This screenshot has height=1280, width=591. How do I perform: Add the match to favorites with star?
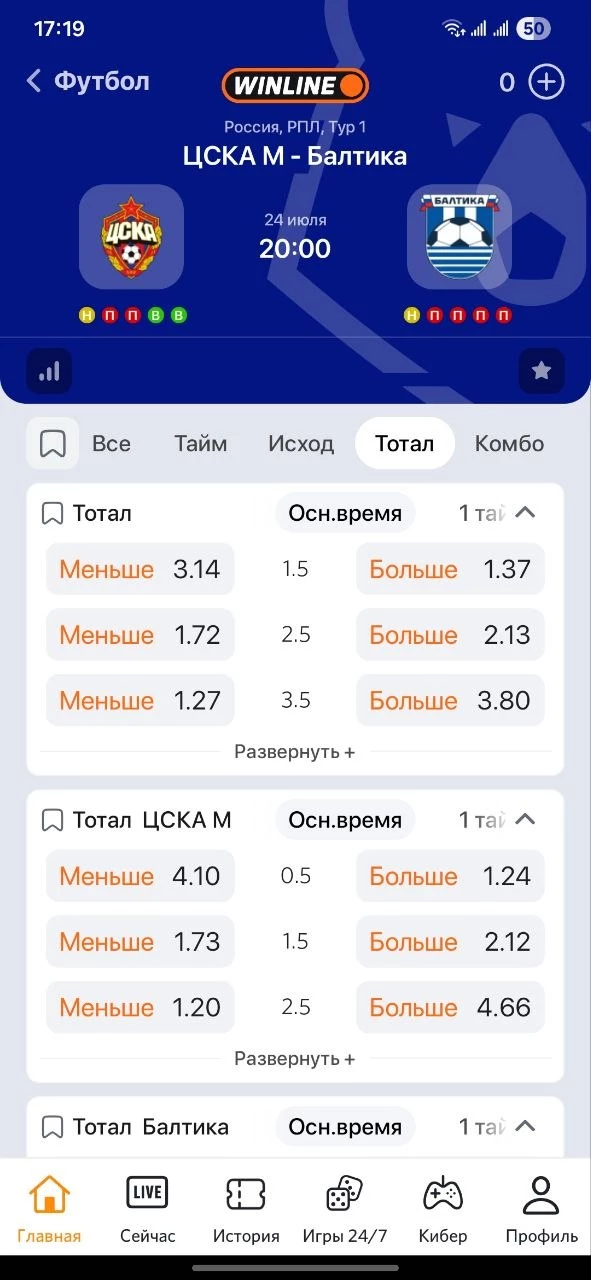pos(541,372)
